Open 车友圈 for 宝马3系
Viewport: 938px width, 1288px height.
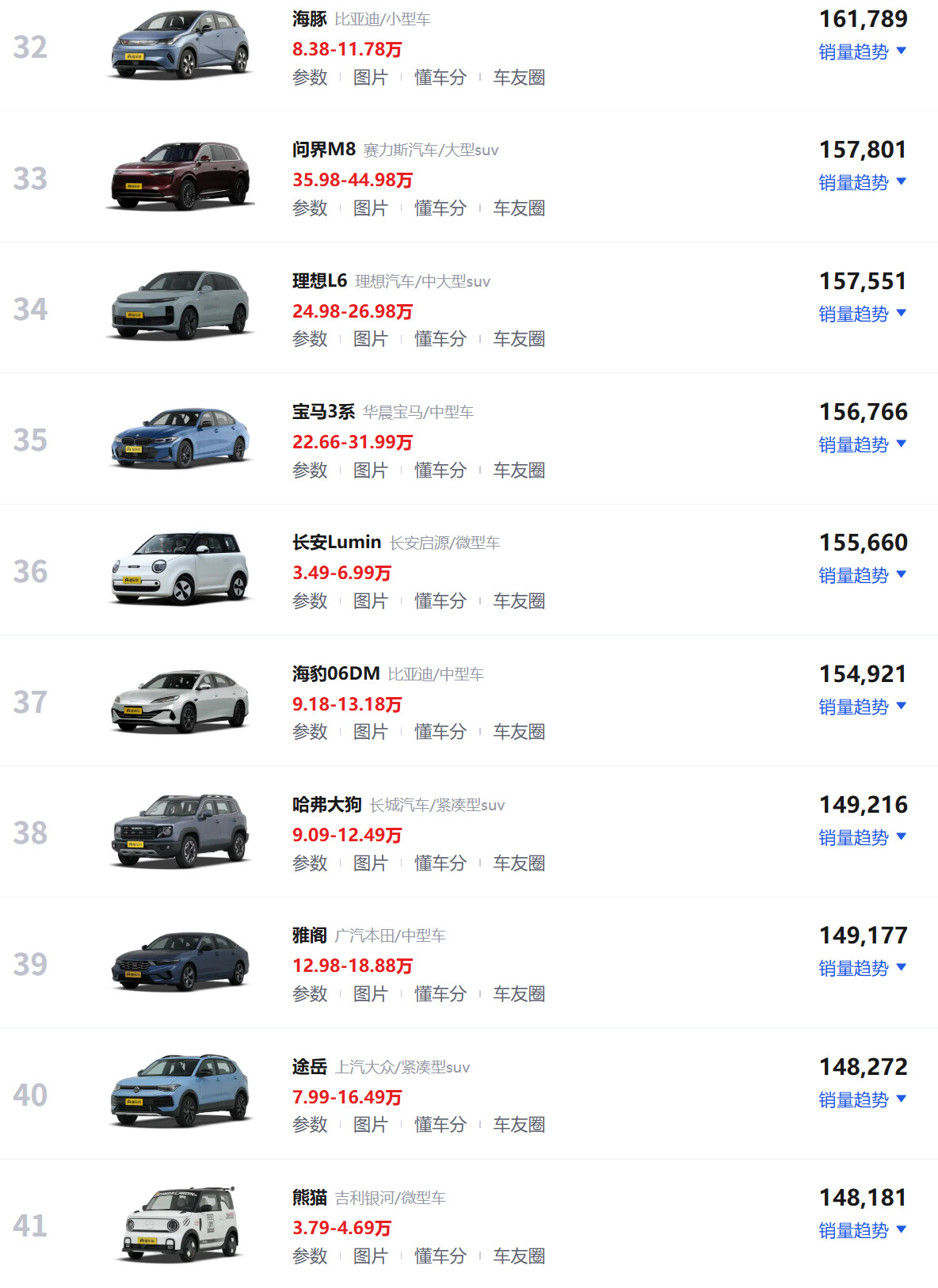pos(519,471)
